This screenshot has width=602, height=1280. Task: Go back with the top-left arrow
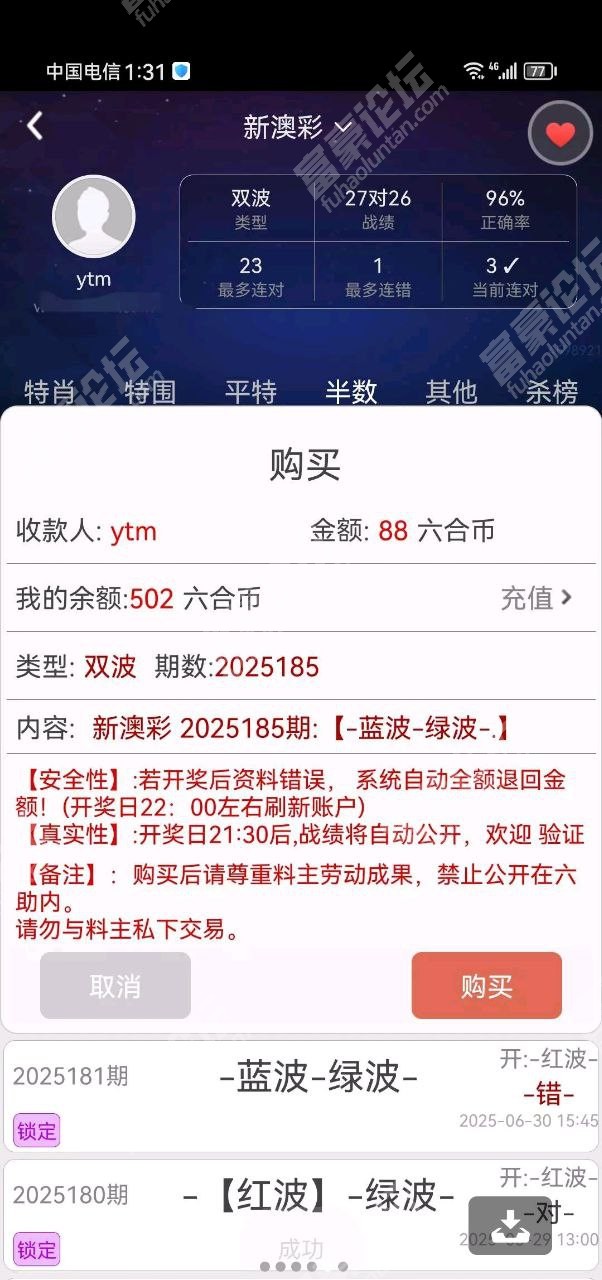35,126
